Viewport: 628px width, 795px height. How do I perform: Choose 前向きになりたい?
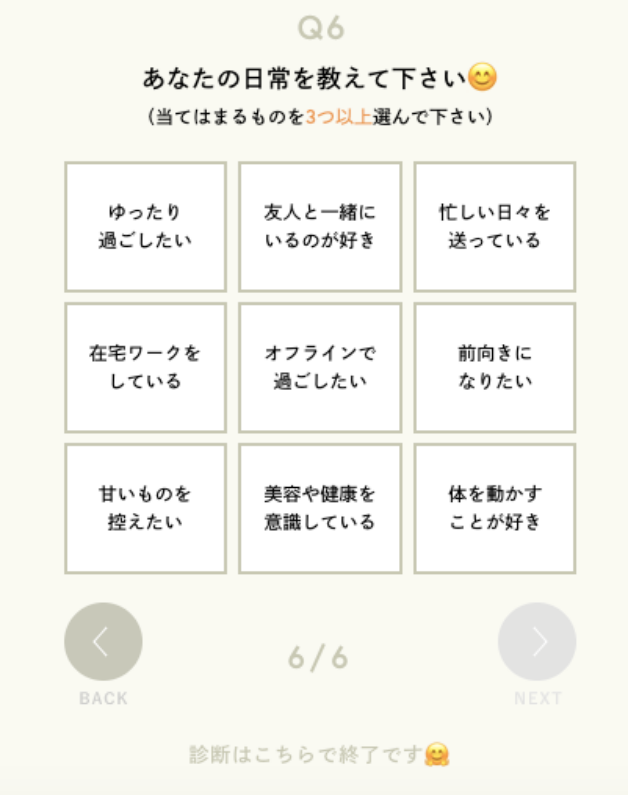pos(495,367)
